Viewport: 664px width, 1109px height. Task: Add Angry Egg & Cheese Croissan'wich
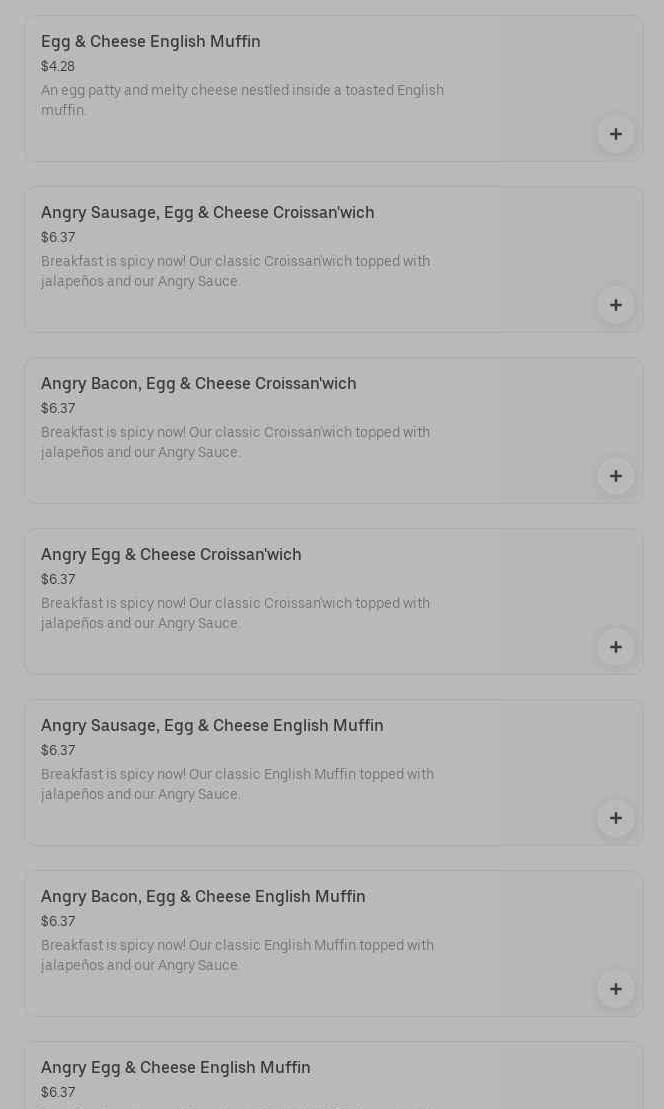pos(616,647)
